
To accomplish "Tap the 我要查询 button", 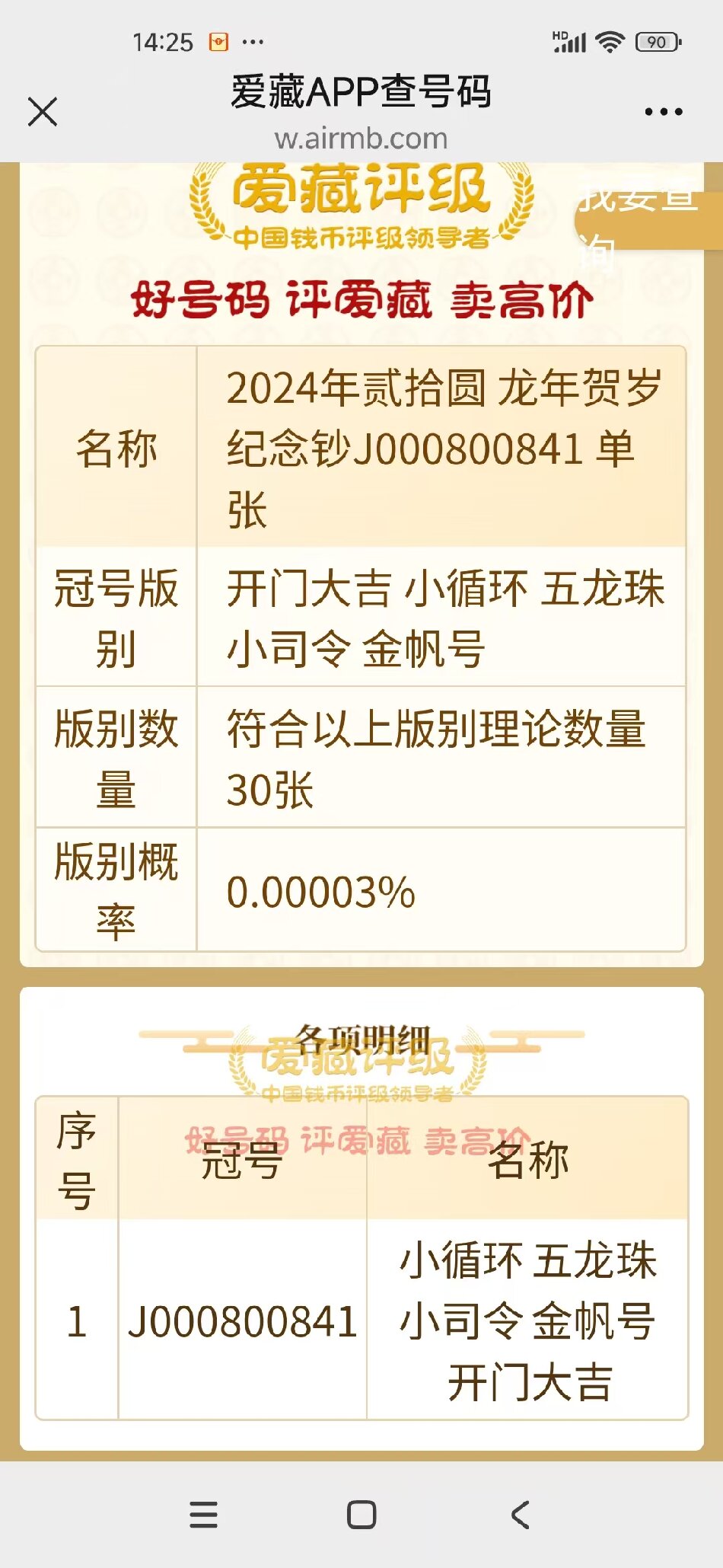I will tap(648, 221).
